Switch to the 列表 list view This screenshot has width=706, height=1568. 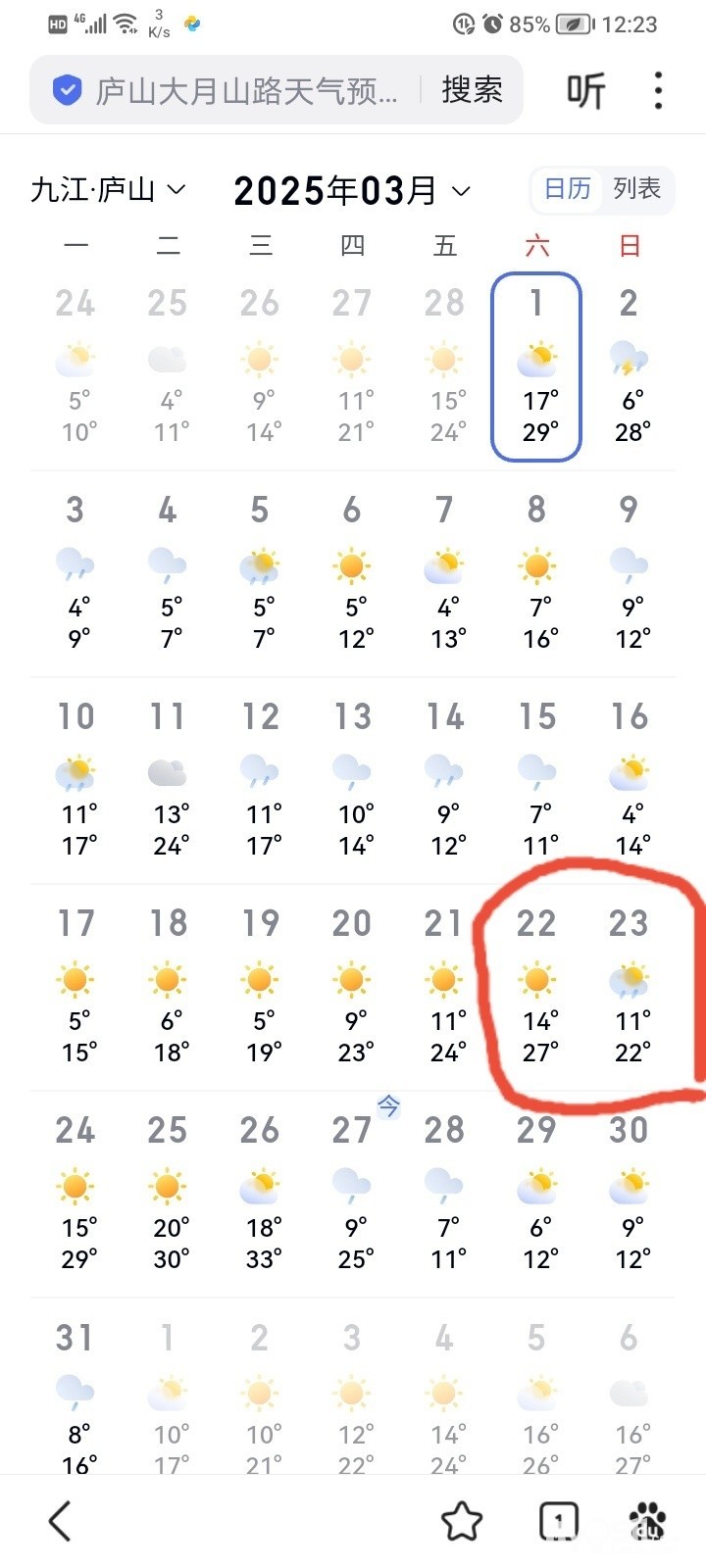[x=636, y=188]
